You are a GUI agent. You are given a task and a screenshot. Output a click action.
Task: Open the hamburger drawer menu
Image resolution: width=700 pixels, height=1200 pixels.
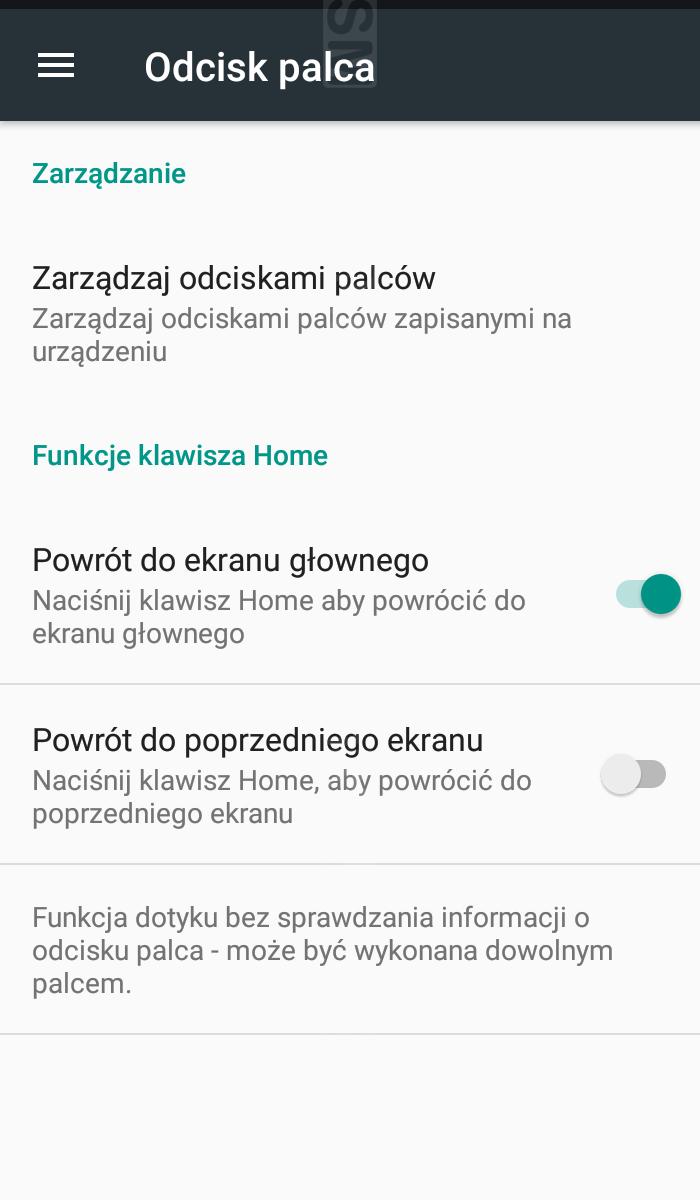[56, 66]
